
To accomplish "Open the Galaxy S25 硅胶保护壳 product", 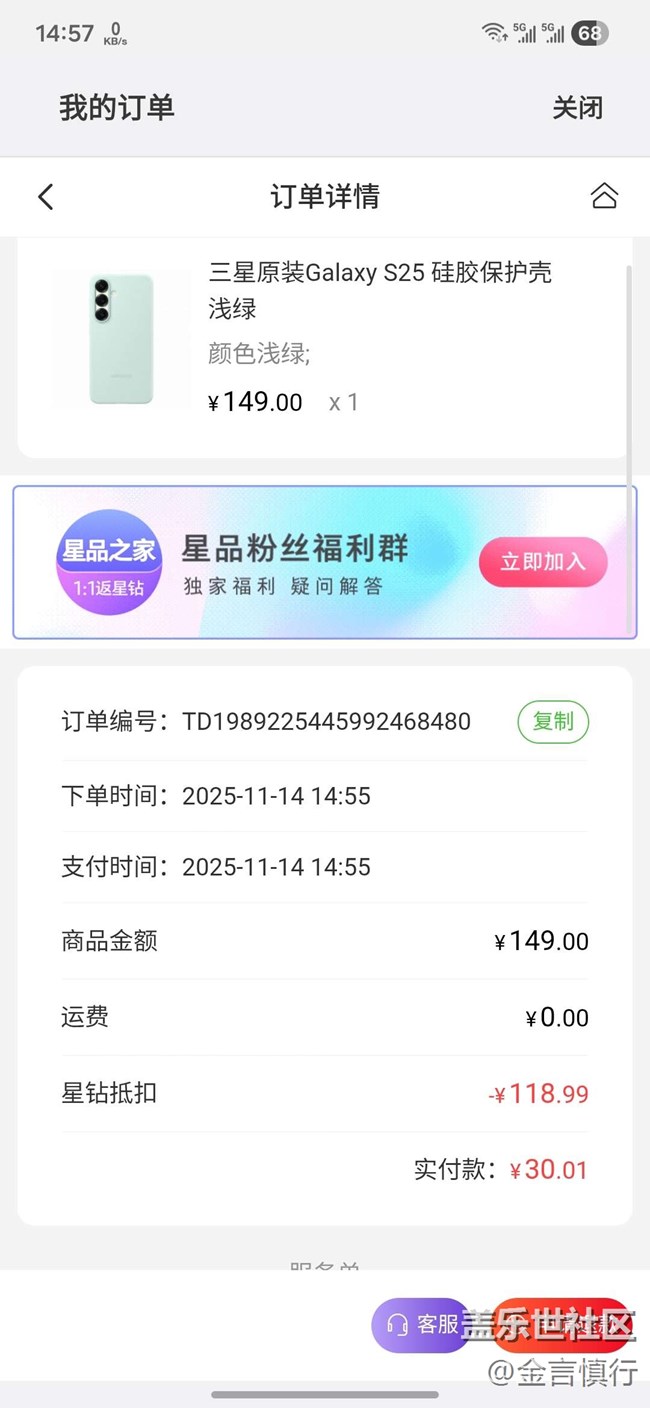I will pos(379,290).
